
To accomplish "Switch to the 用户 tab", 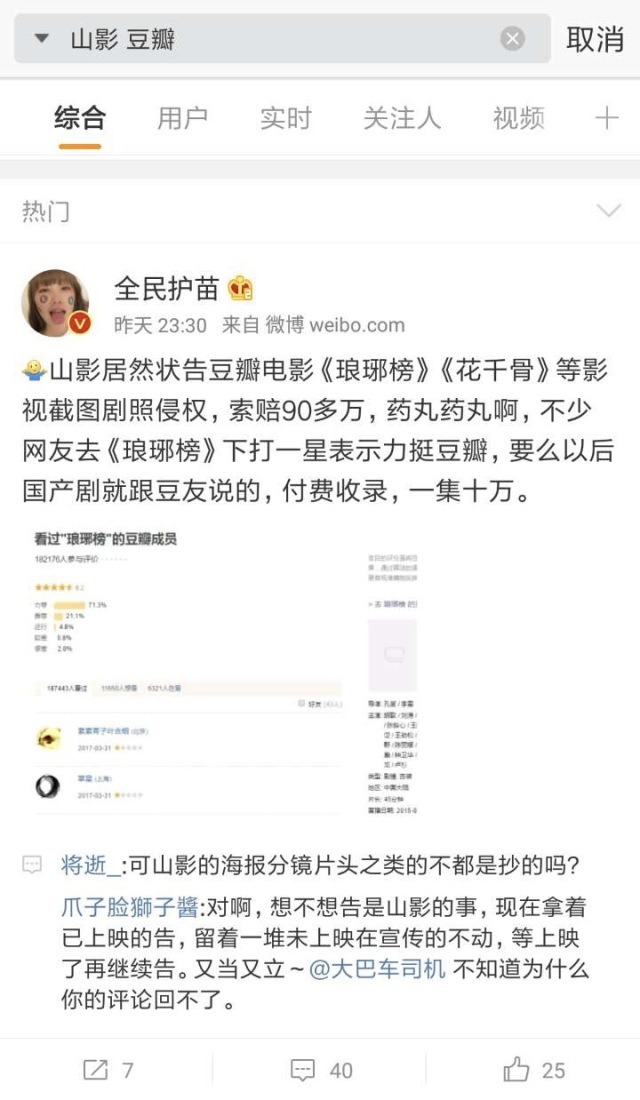I will point(182,118).
